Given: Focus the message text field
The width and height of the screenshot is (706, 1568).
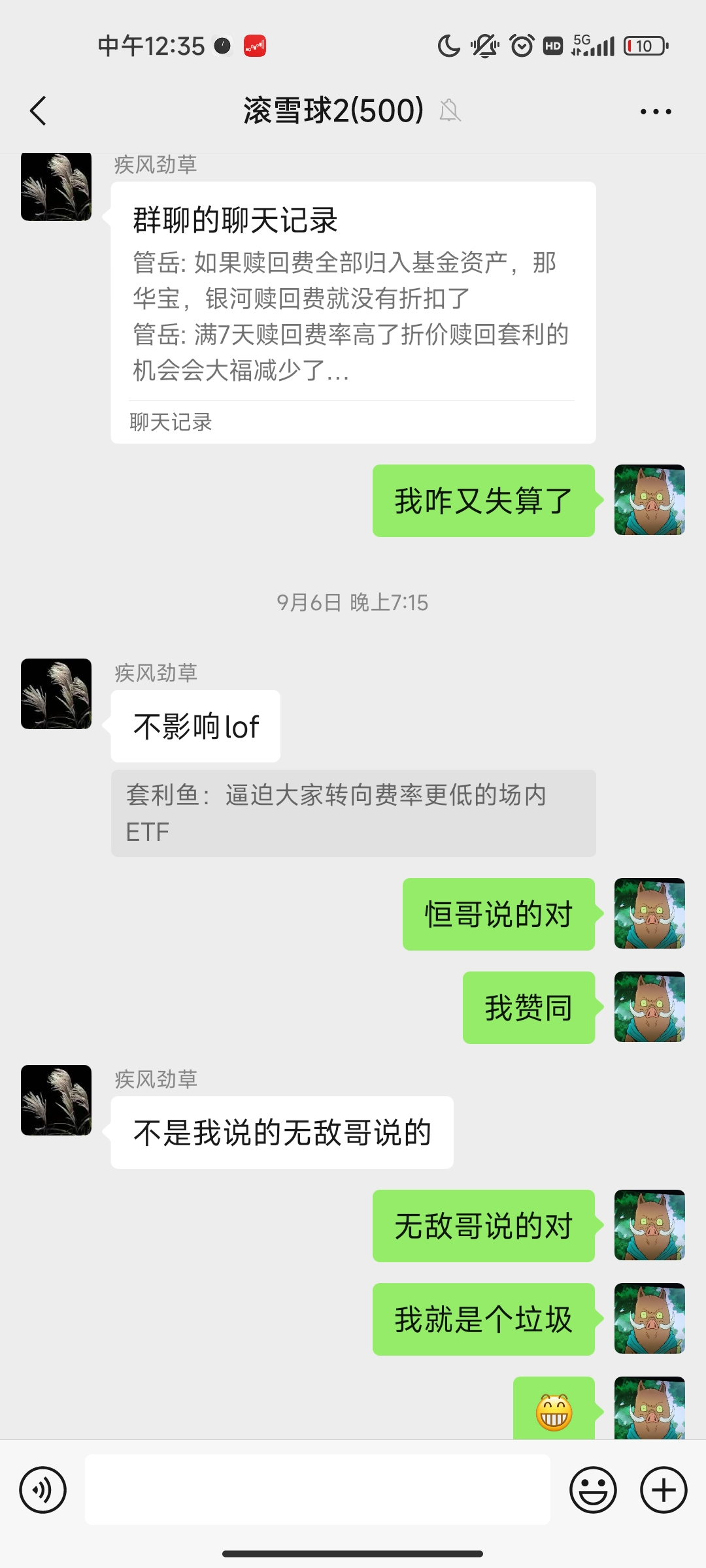Looking at the screenshot, I should [x=318, y=1490].
